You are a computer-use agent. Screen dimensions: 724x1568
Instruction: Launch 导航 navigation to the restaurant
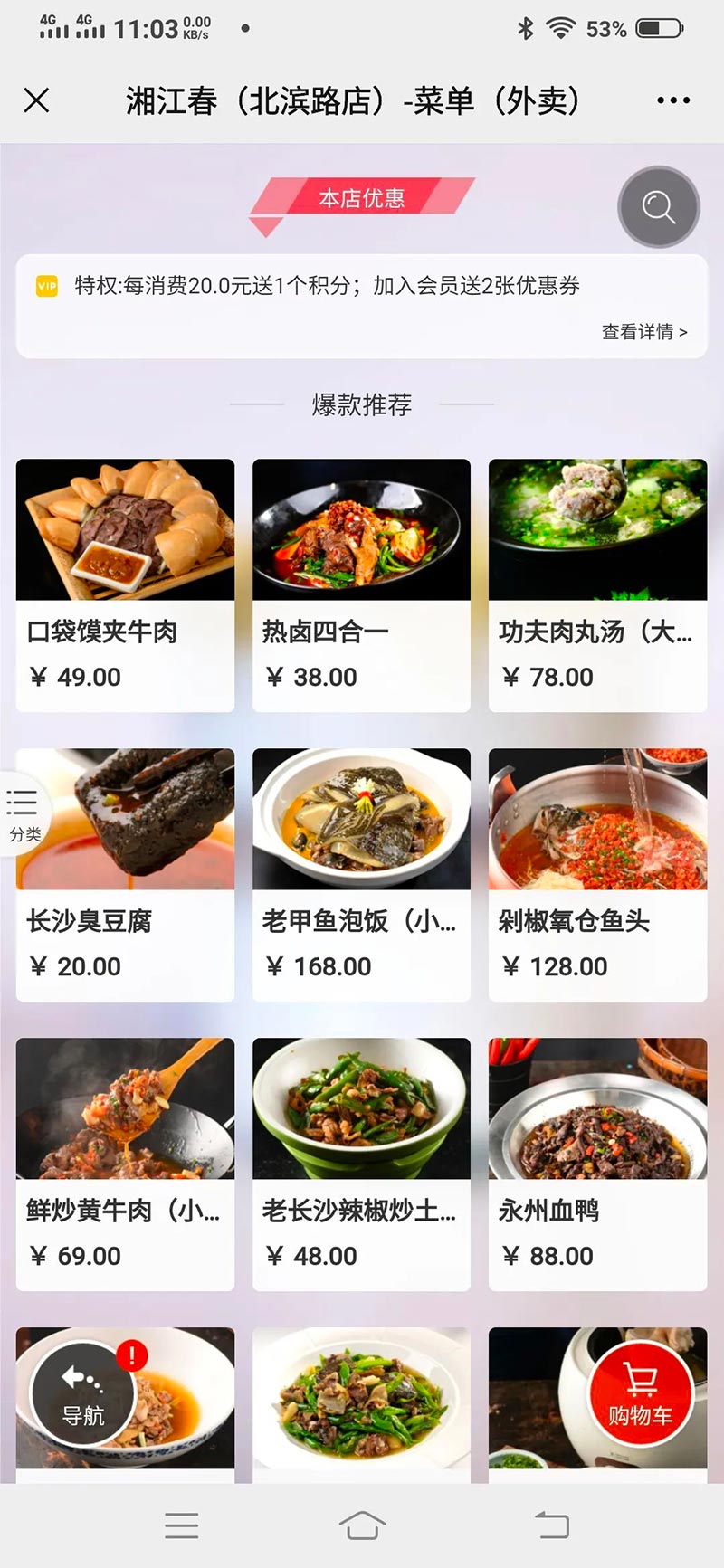pos(83,1393)
